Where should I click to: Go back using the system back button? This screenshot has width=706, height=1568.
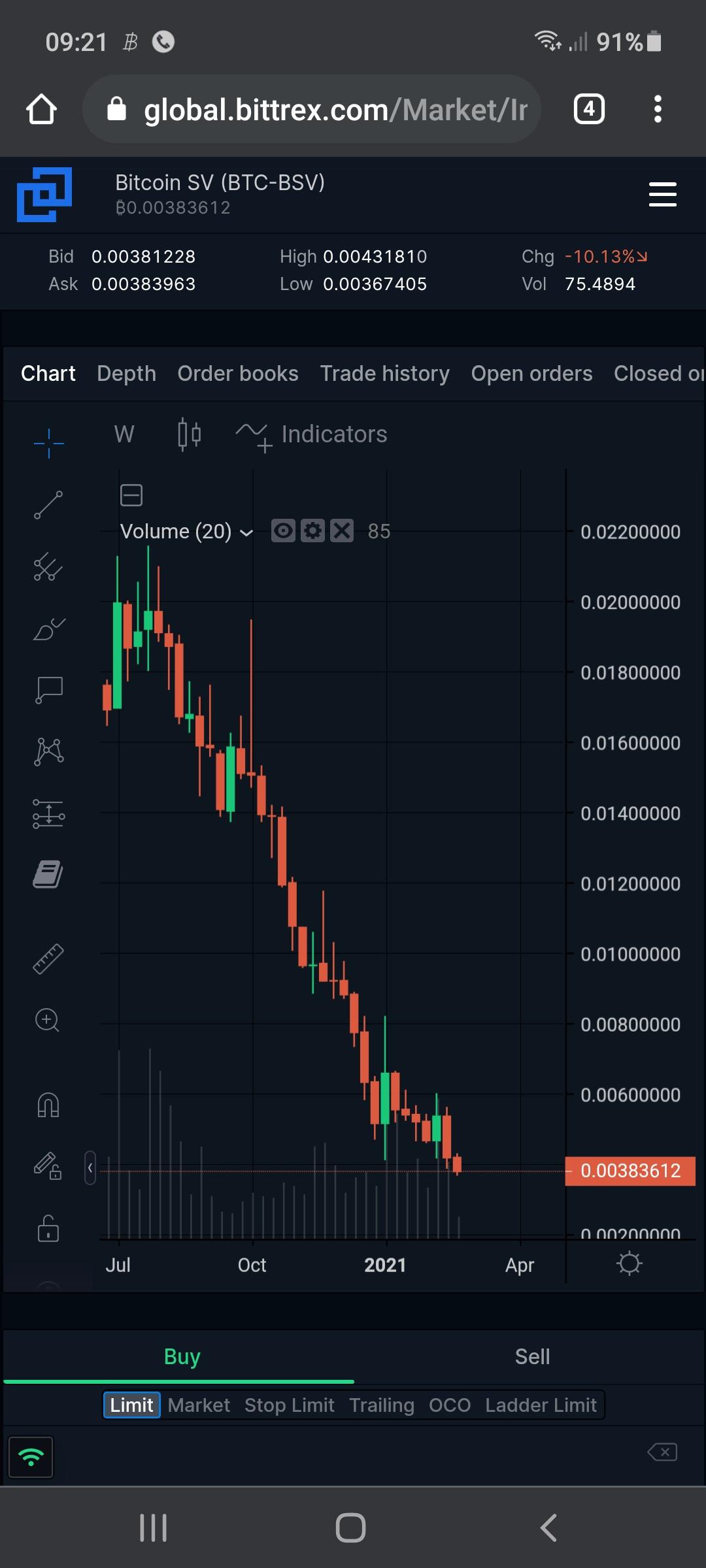tap(548, 1528)
